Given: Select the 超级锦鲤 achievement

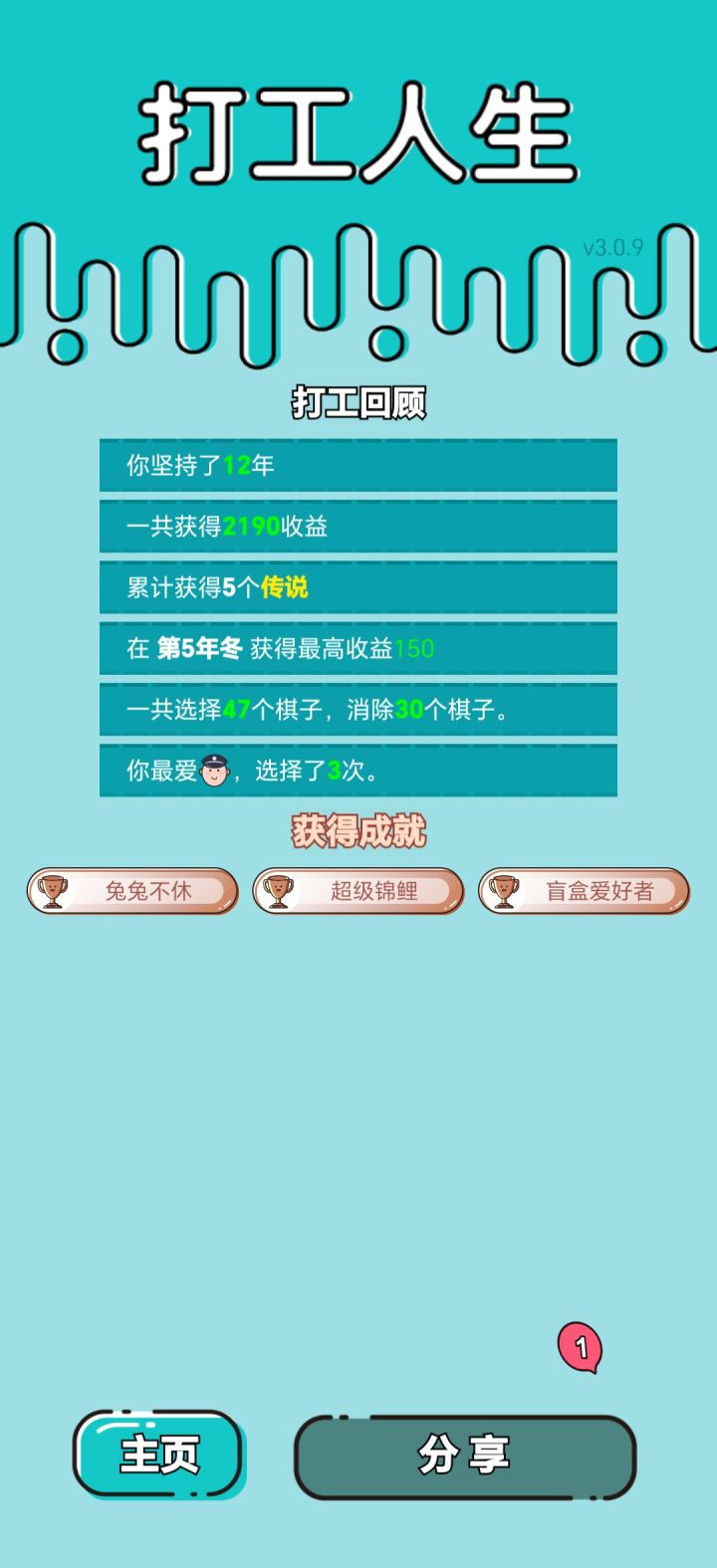Looking at the screenshot, I should pyautogui.click(x=358, y=891).
